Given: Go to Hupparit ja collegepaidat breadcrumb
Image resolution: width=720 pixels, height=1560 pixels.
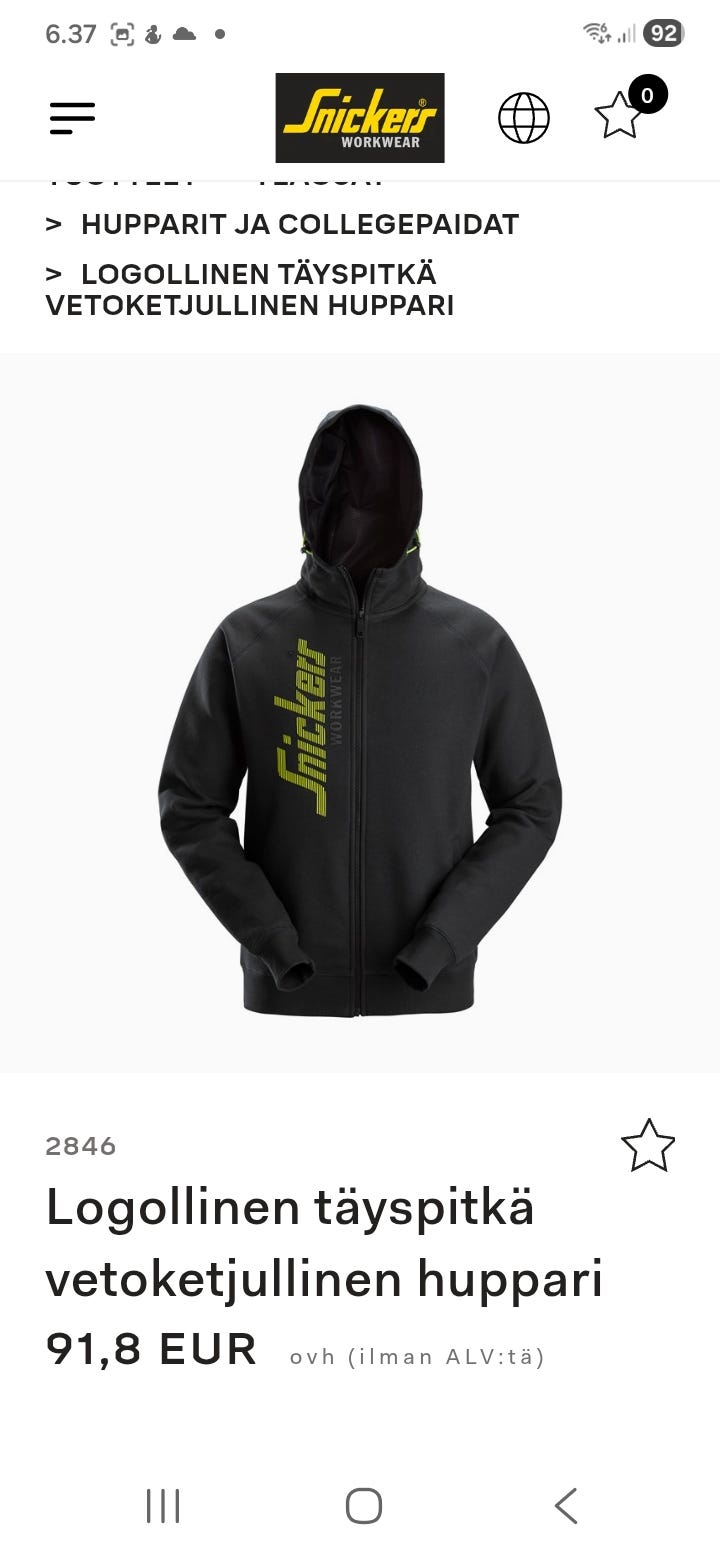Looking at the screenshot, I should pos(300,224).
